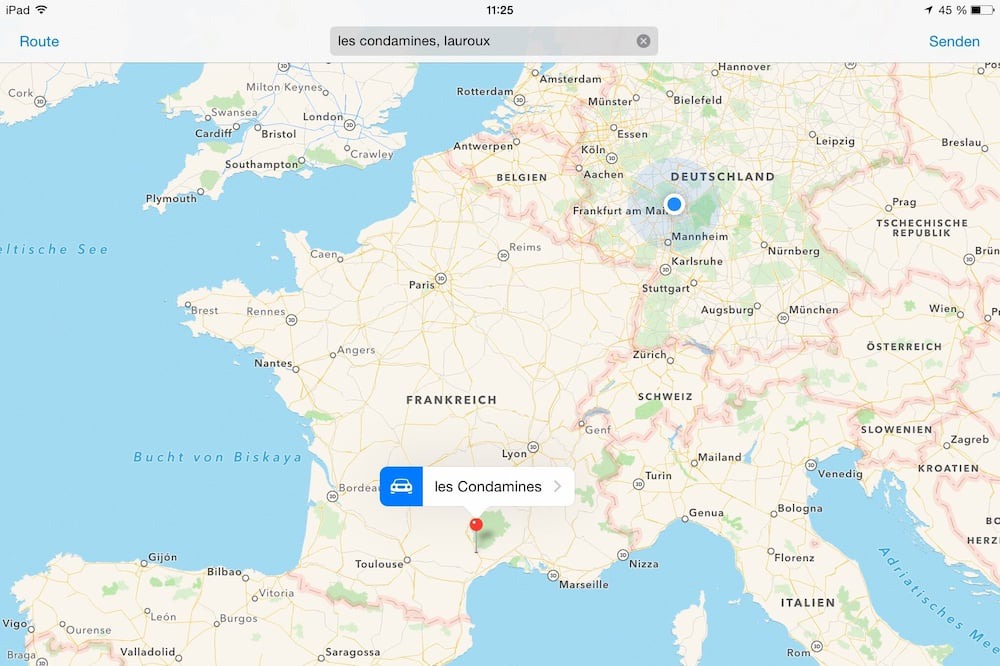
Task: Tap the blue current location dot
Action: 674,204
